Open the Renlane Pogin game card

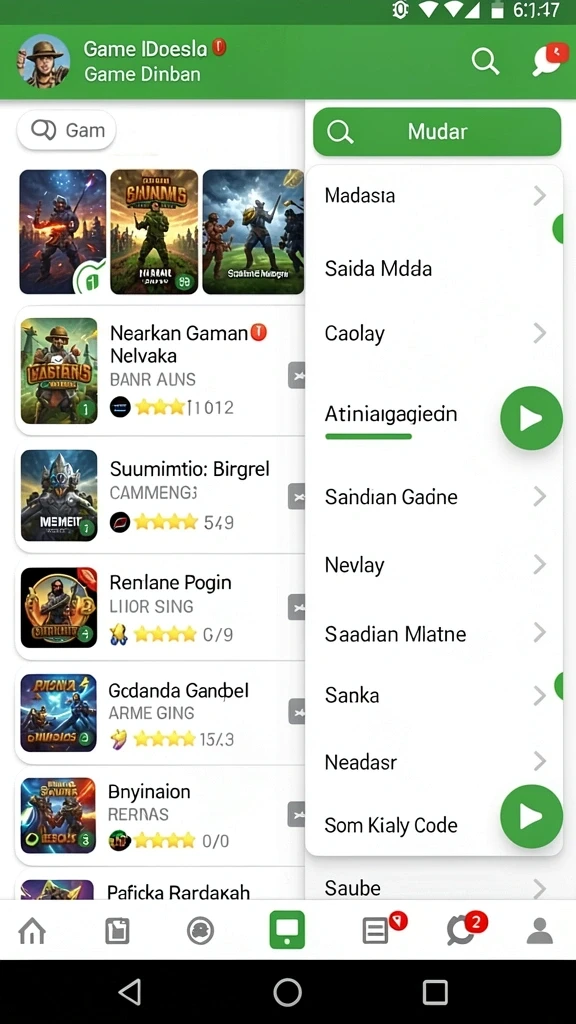coord(160,608)
